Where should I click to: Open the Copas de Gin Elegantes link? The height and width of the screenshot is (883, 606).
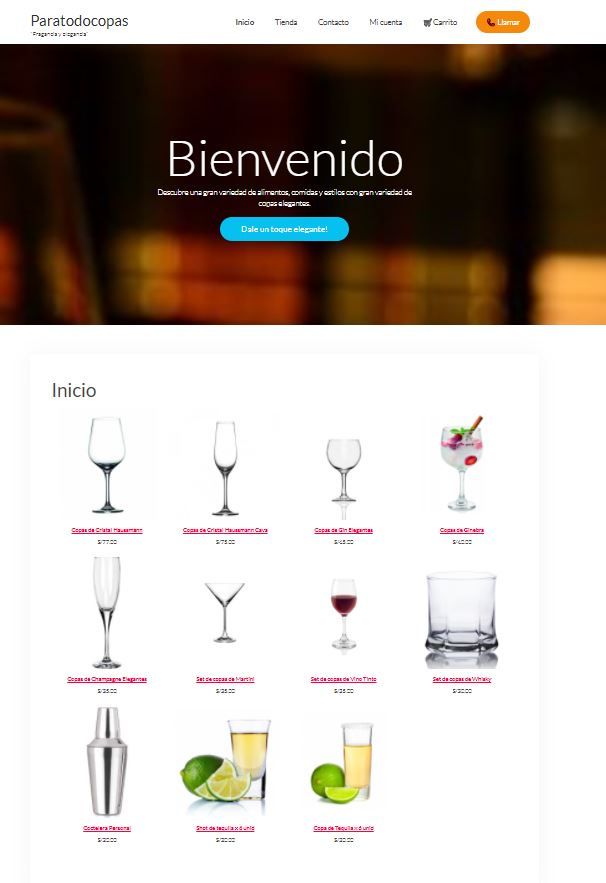tap(343, 530)
